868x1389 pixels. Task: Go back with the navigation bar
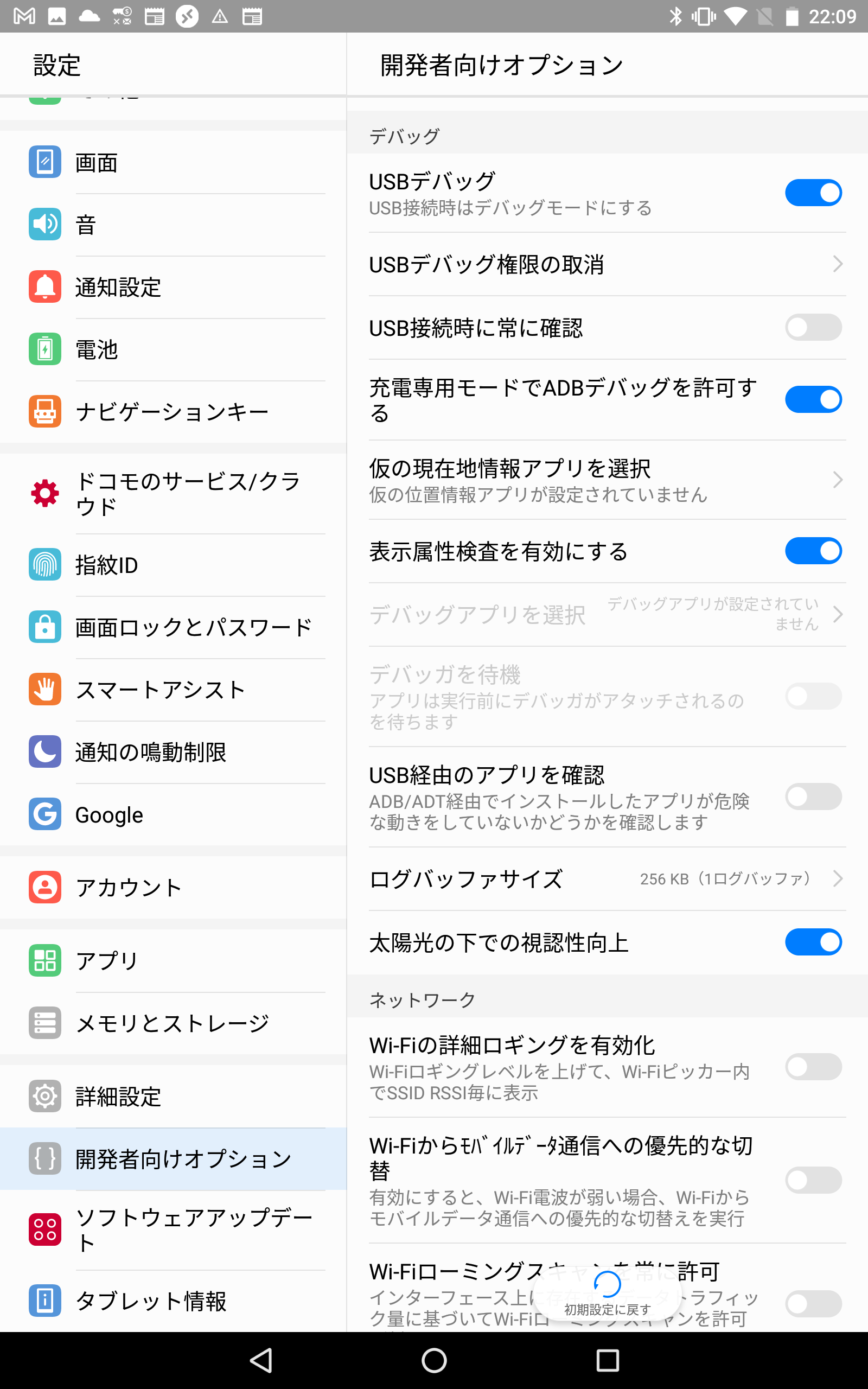261,1360
